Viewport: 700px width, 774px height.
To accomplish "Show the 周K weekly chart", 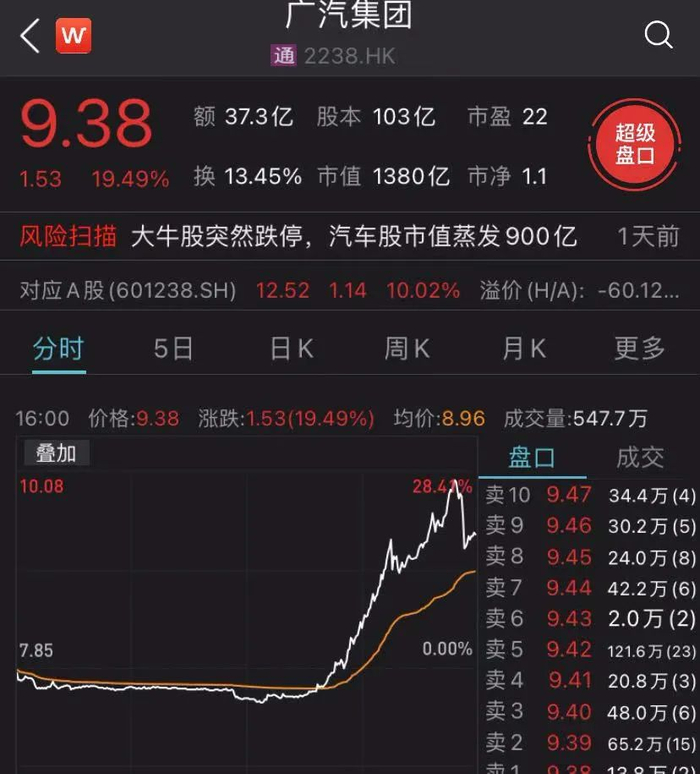I will [407, 349].
